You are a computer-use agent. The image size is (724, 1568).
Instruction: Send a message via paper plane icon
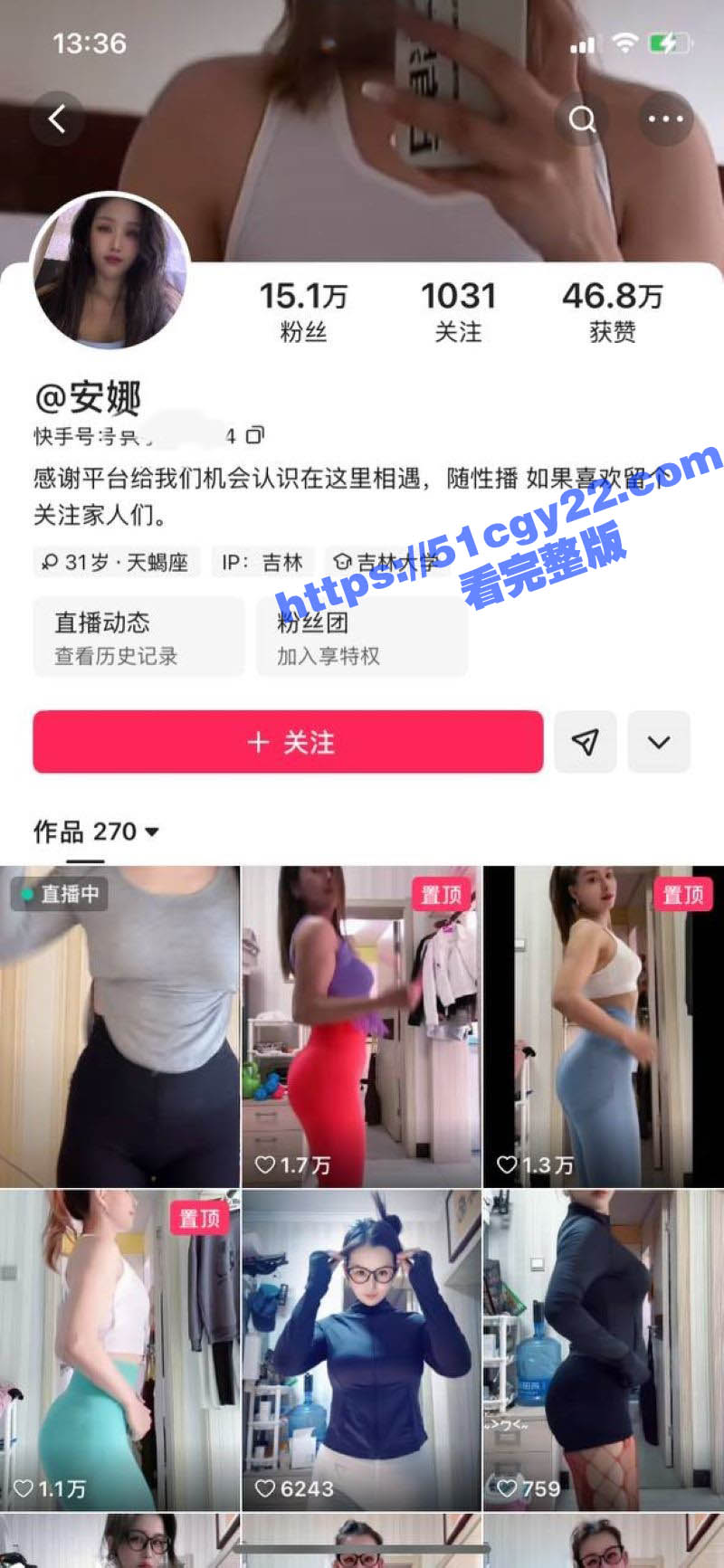click(586, 742)
